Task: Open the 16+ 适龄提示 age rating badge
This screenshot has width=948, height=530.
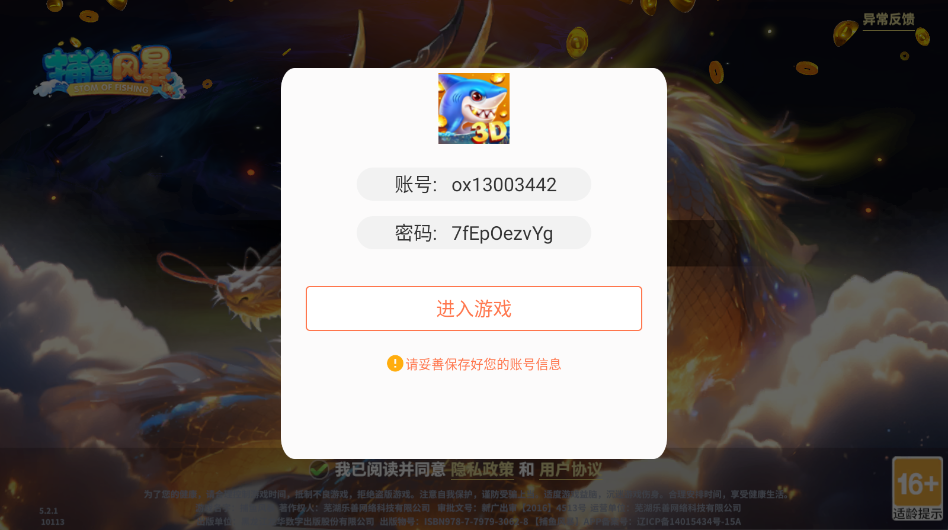Action: 917,488
